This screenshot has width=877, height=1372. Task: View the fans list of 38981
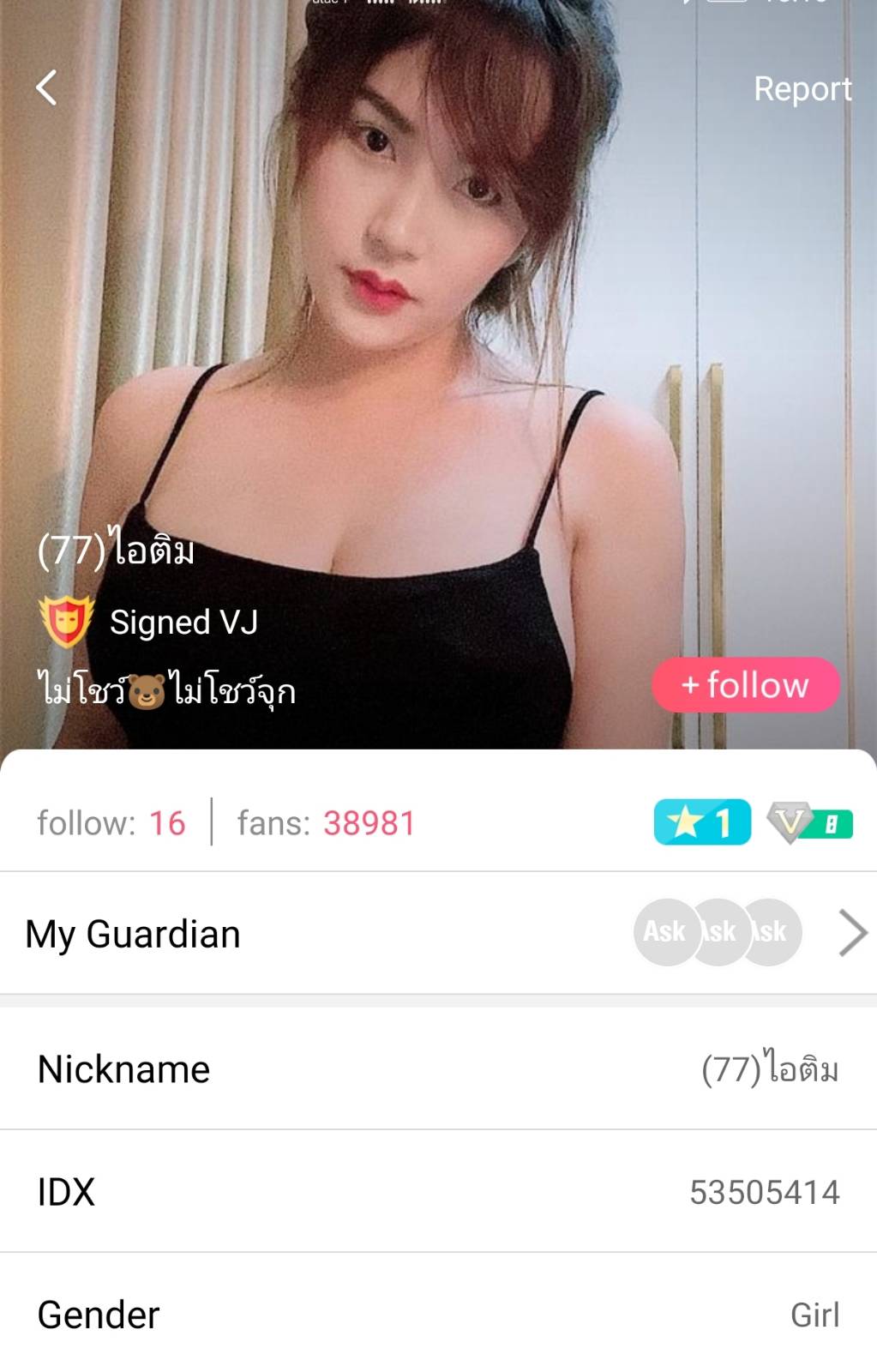pos(326,823)
